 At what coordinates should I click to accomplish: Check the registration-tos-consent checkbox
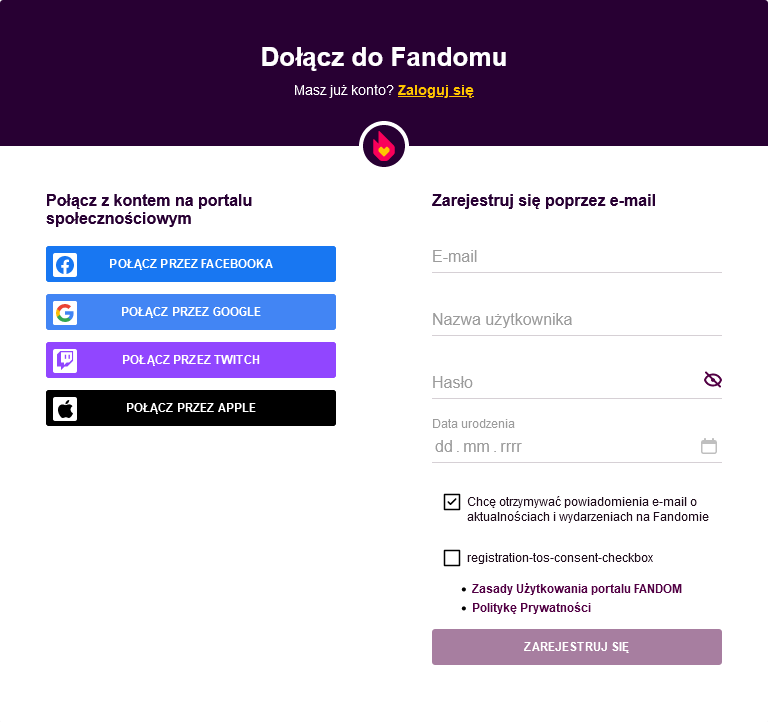tap(452, 558)
